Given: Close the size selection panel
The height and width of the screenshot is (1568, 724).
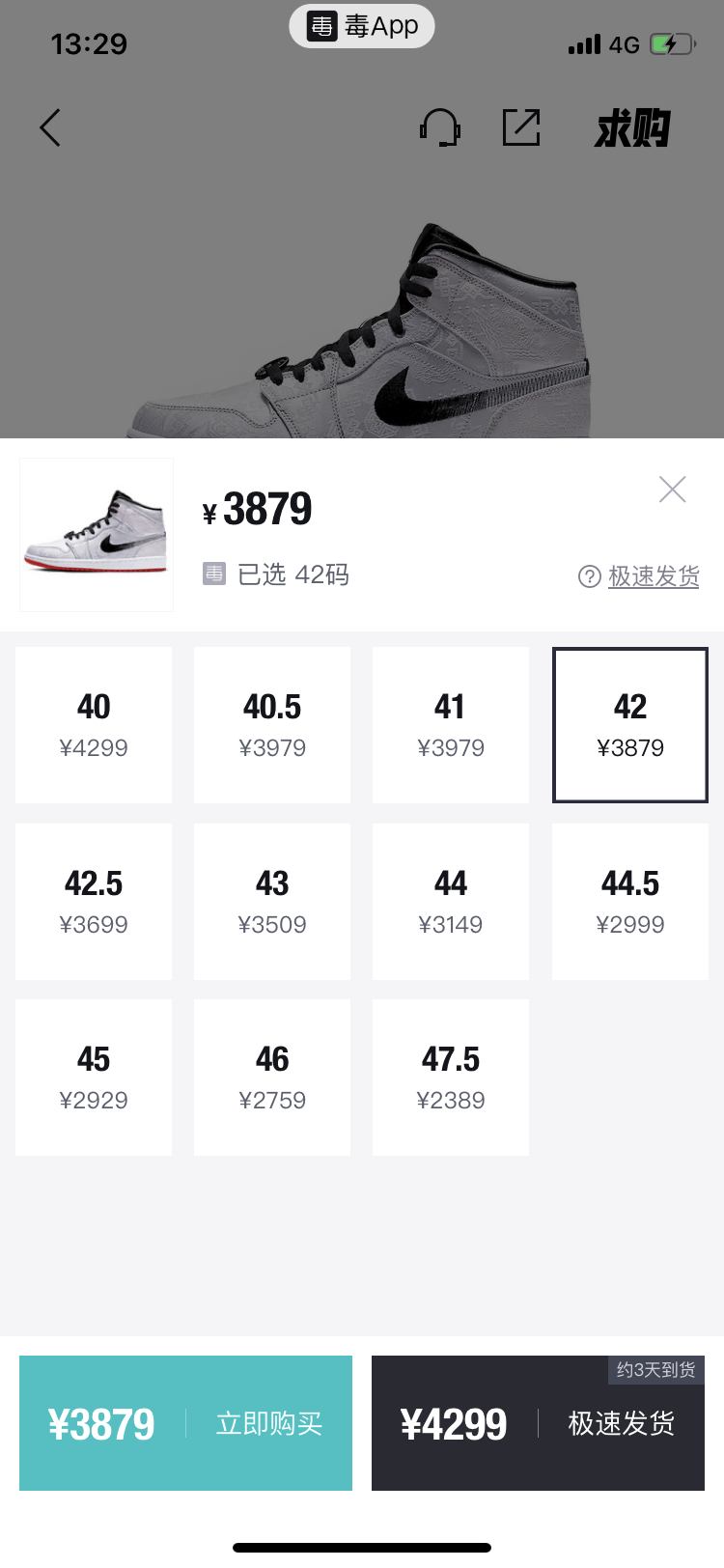Looking at the screenshot, I should click(672, 490).
